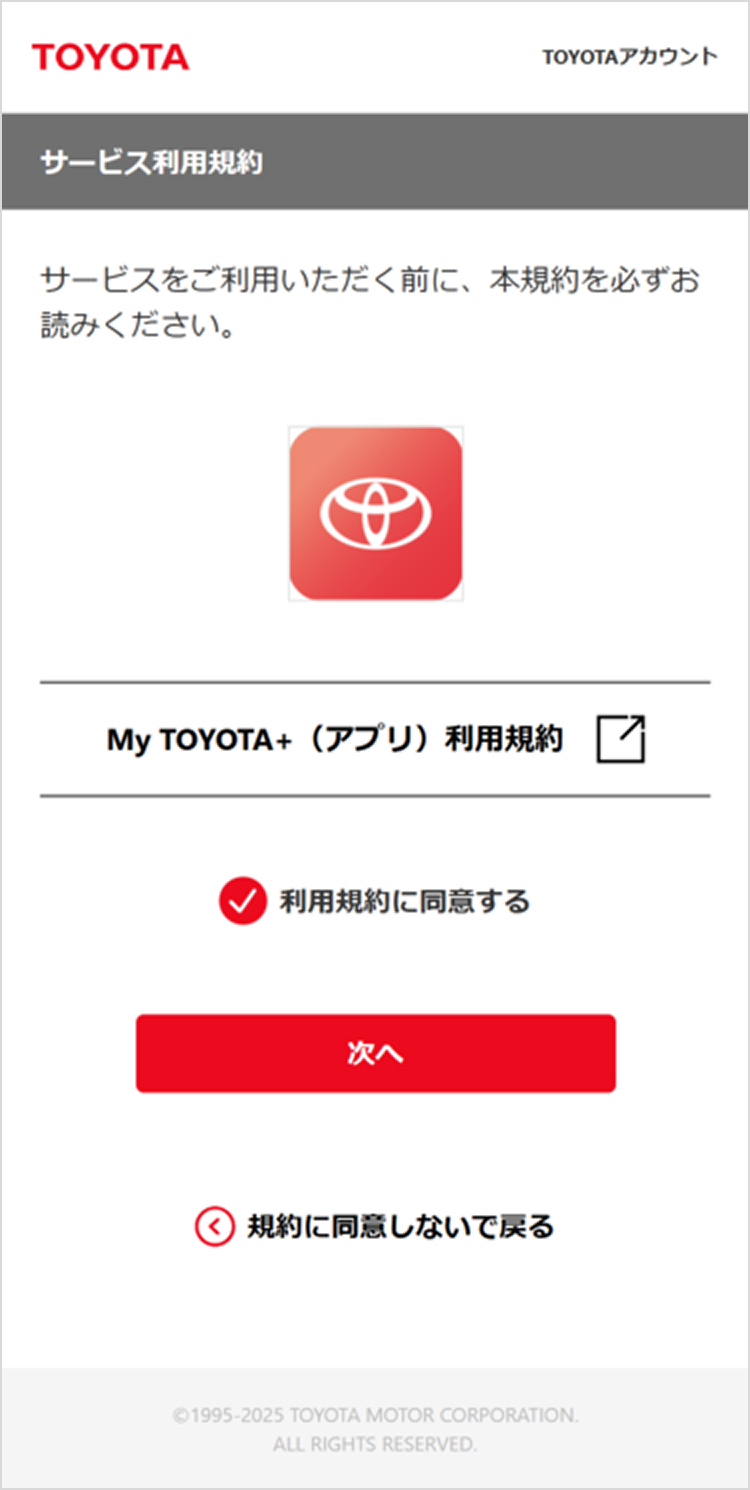Toggle the 利用規約に同意する checkbox
Image resolution: width=750 pixels, height=1490 pixels.
tap(243, 901)
